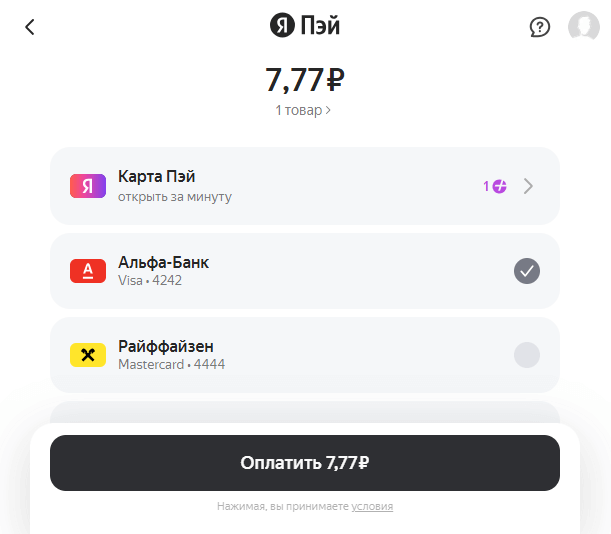
Task: Tap the Оплатить 7,77₽ button
Action: pyautogui.click(x=304, y=463)
